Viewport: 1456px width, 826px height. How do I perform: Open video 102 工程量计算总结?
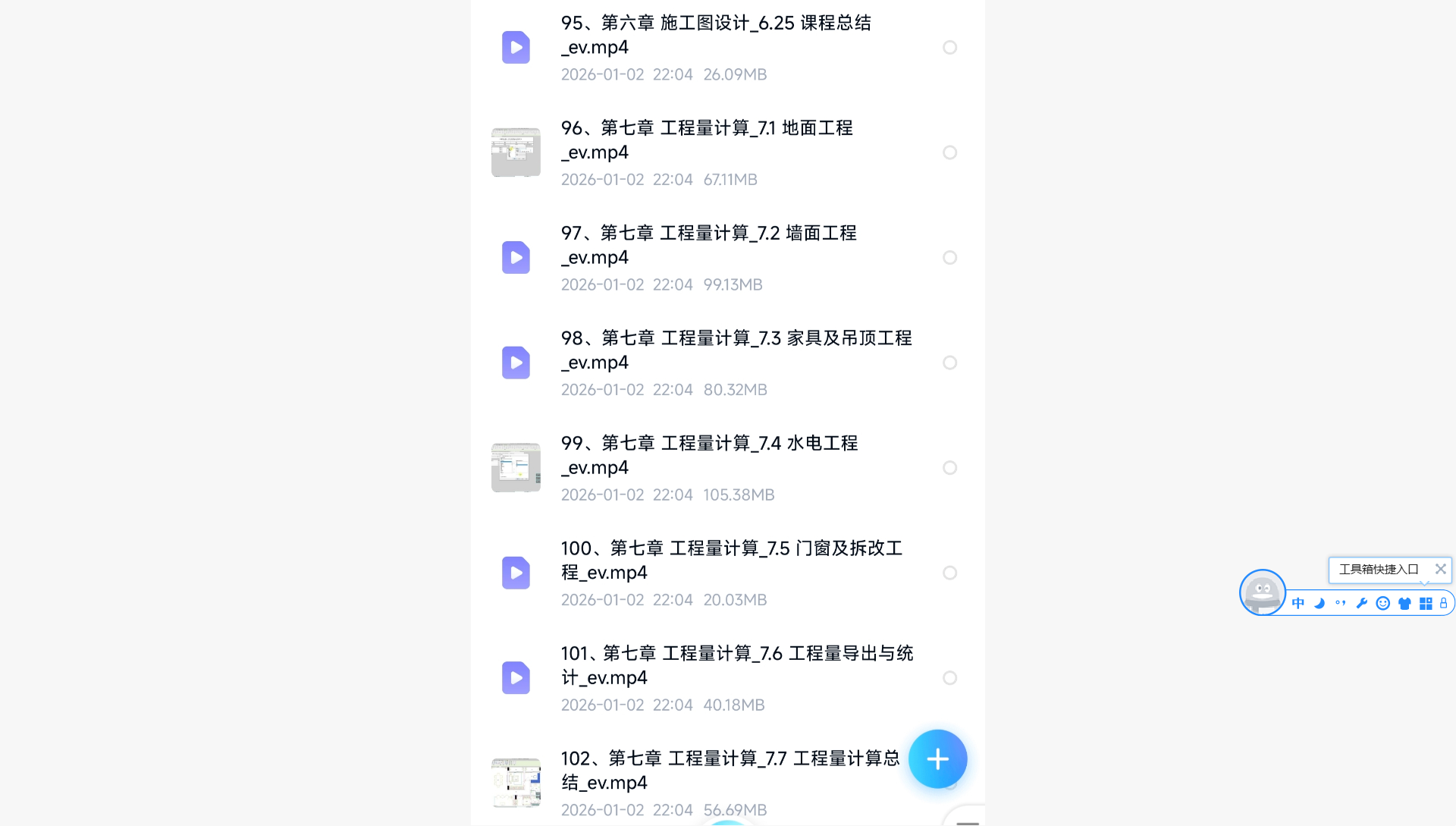pos(730,770)
